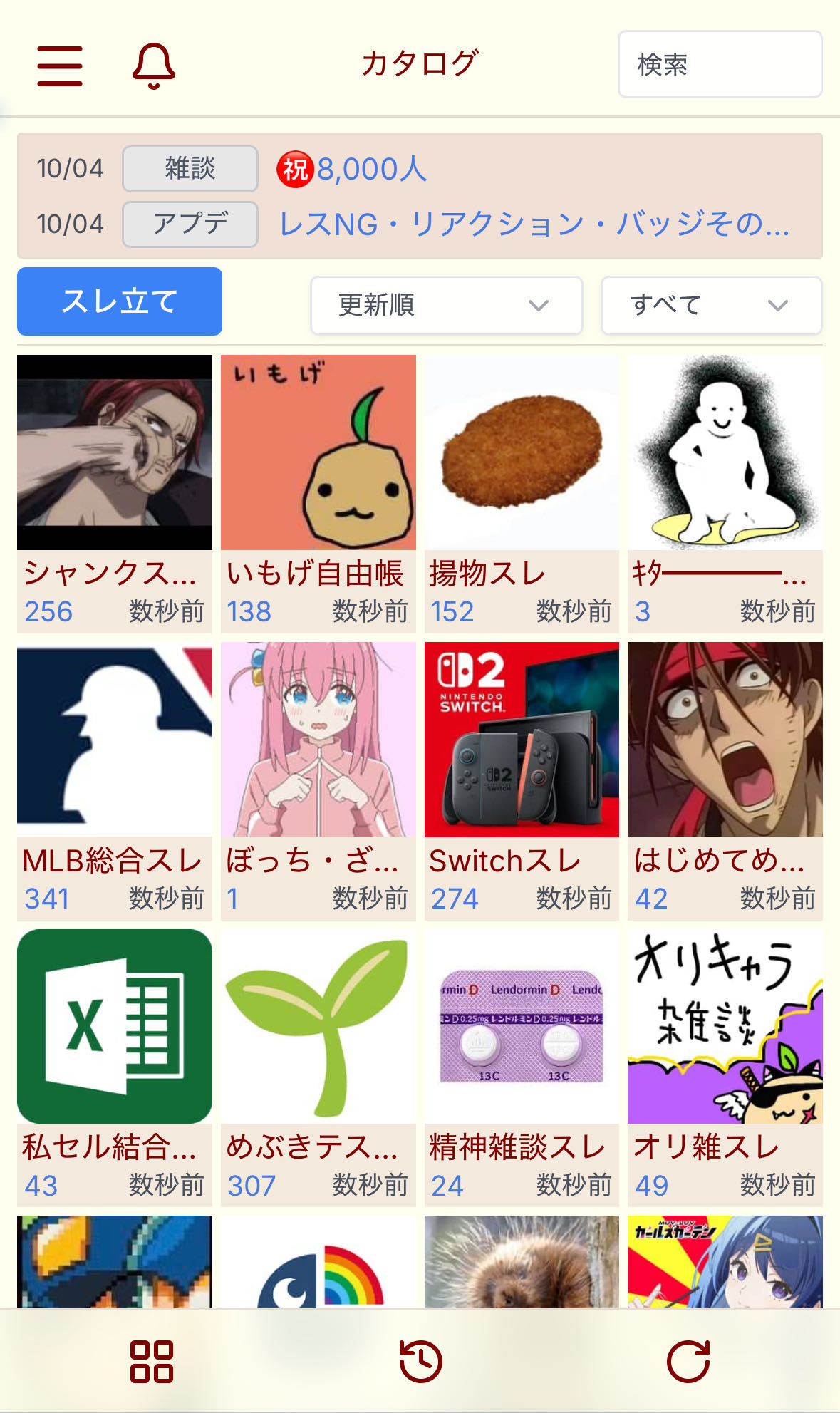Tap the 検索 search field
The image size is (840, 1413).
click(x=720, y=64)
